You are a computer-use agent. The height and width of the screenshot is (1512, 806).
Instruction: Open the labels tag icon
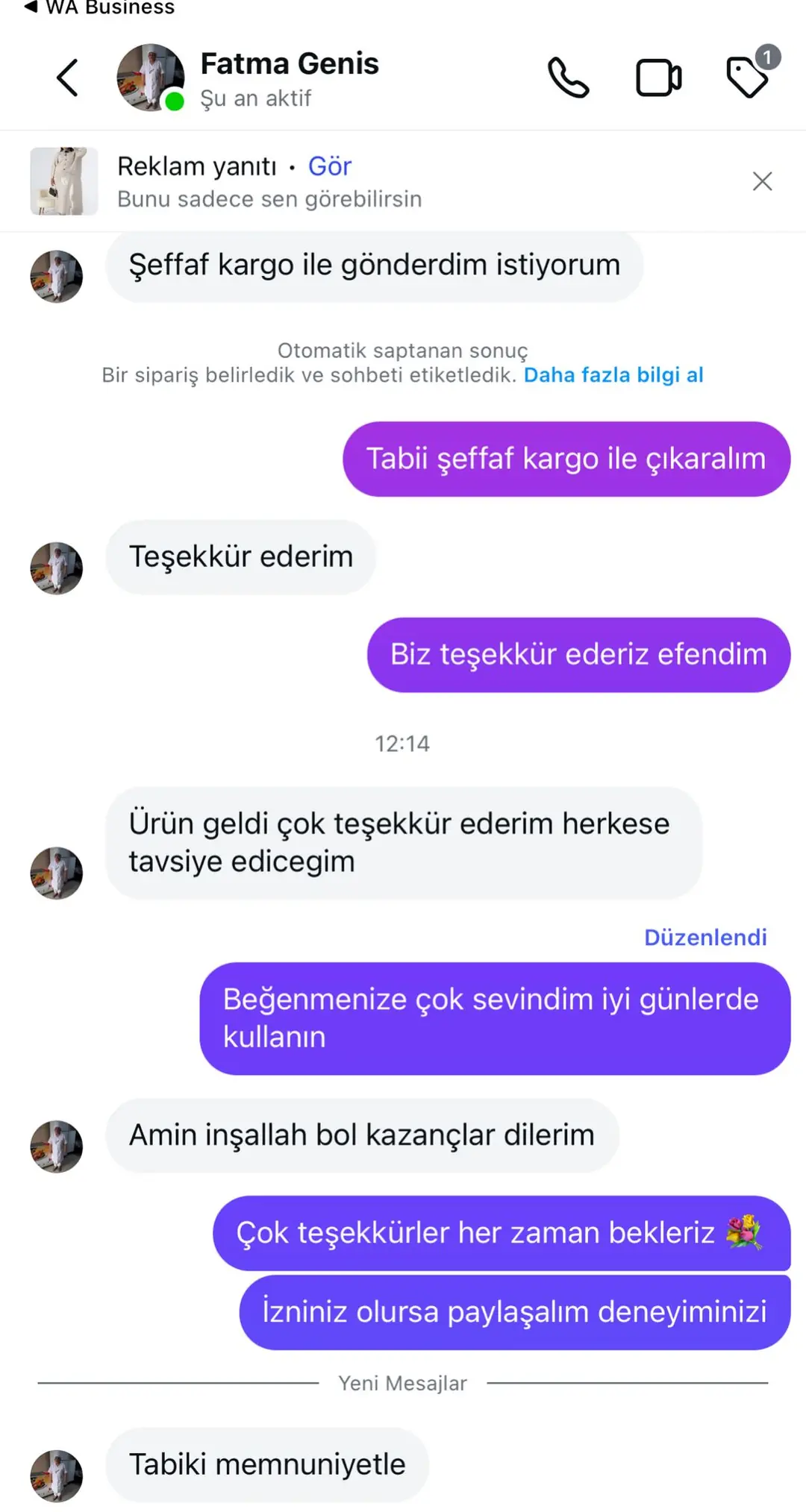point(748,78)
